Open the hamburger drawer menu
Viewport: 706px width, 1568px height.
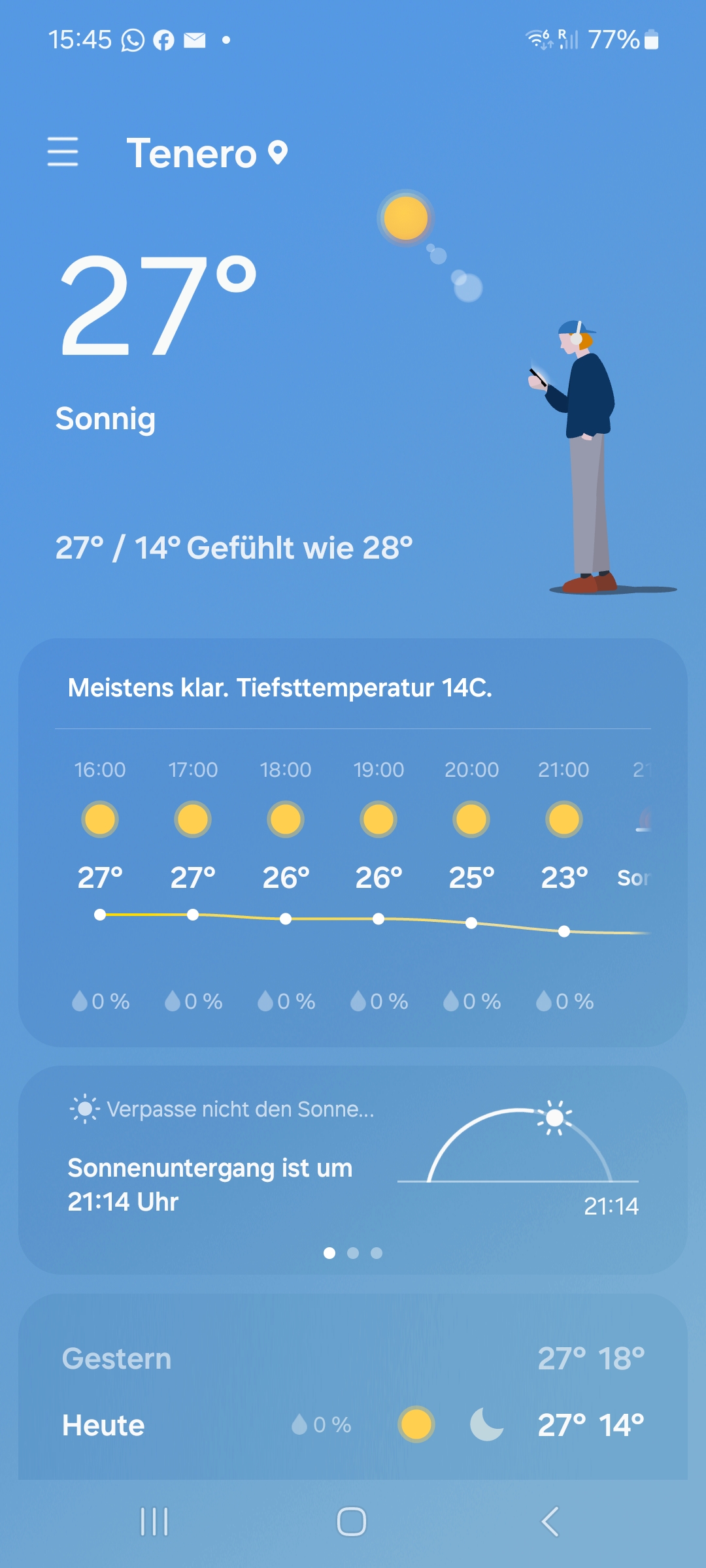point(63,152)
